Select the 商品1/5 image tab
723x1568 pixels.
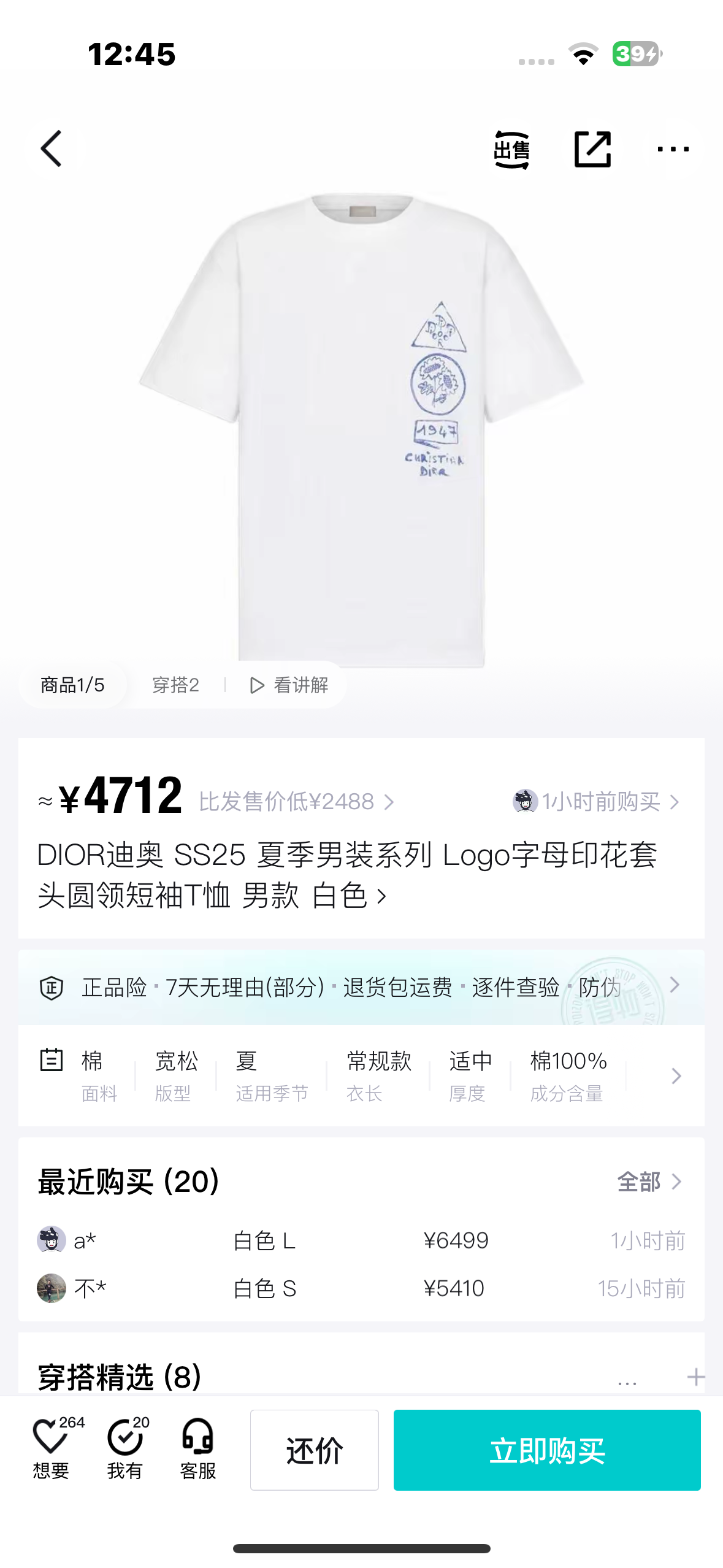pos(72,685)
